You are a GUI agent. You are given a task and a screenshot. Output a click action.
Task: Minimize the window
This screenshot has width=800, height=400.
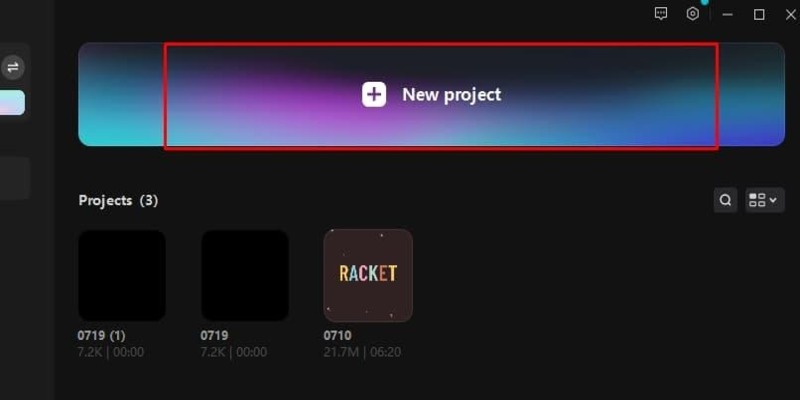(728, 14)
